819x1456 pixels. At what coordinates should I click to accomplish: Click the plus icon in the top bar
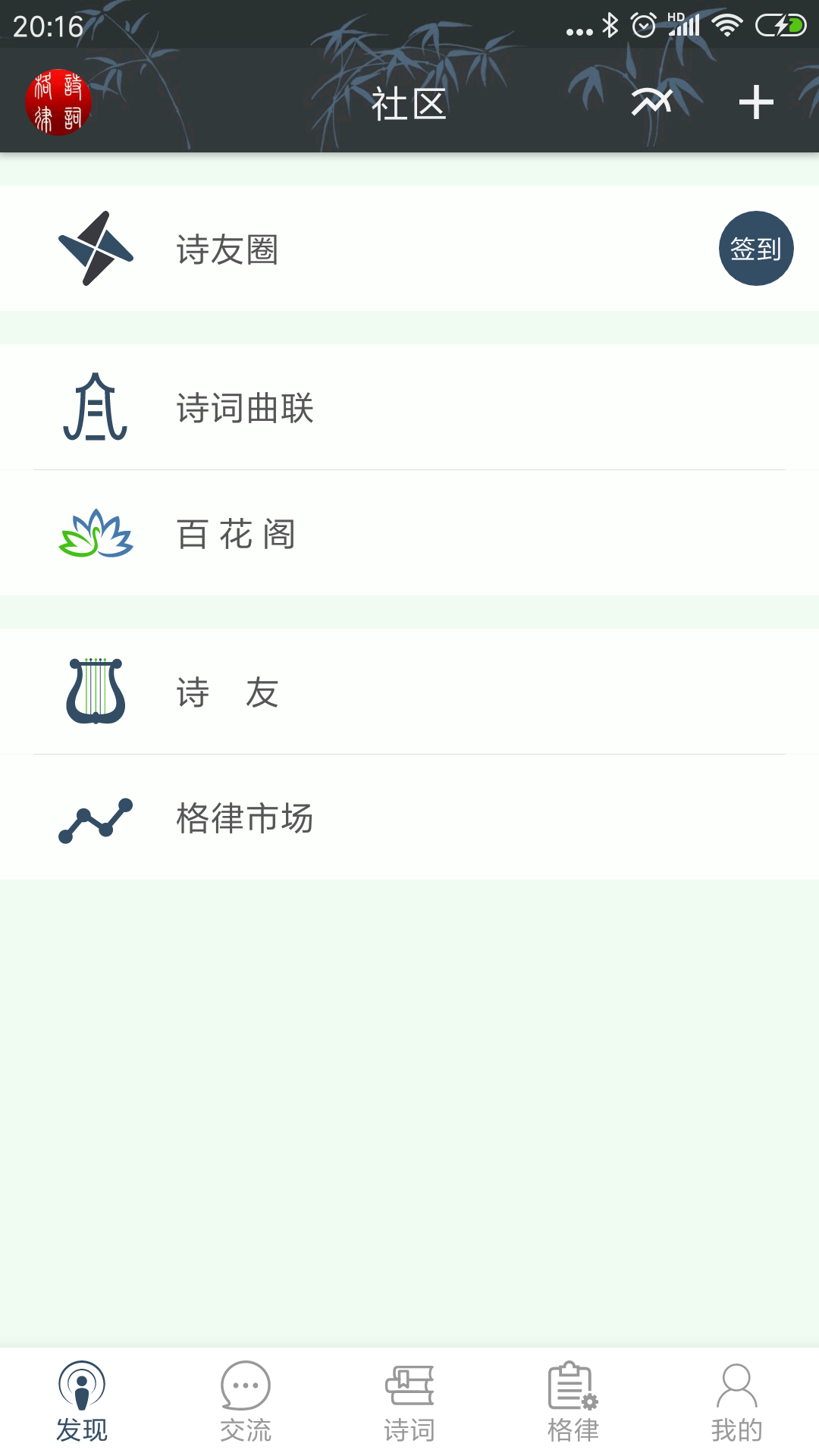point(755,101)
